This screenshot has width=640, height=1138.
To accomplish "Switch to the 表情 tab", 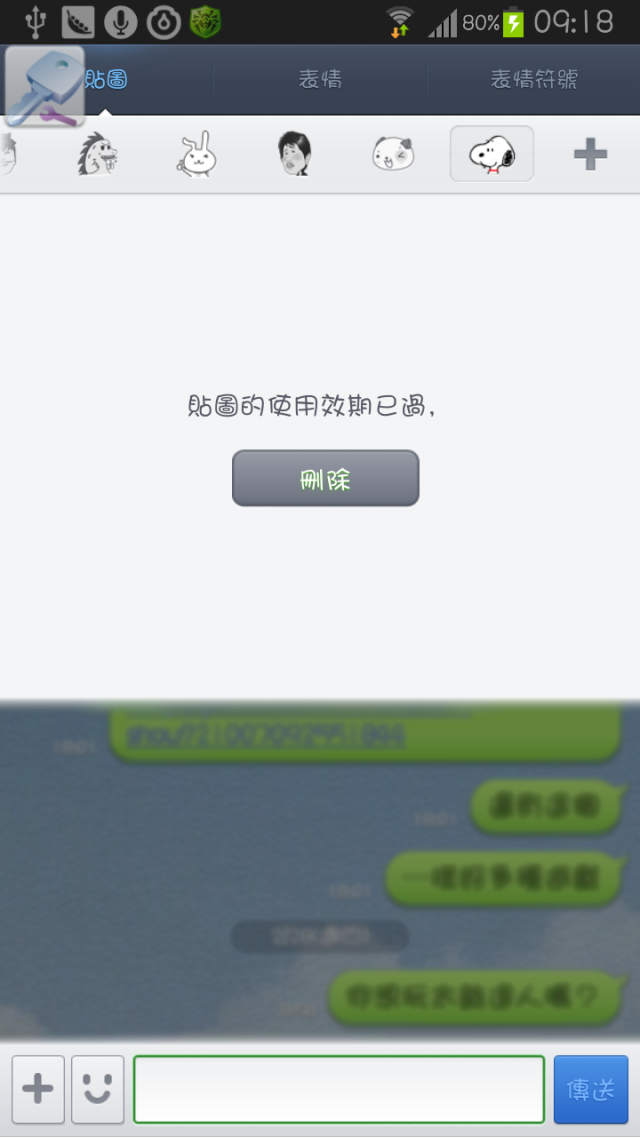I will 320,79.
